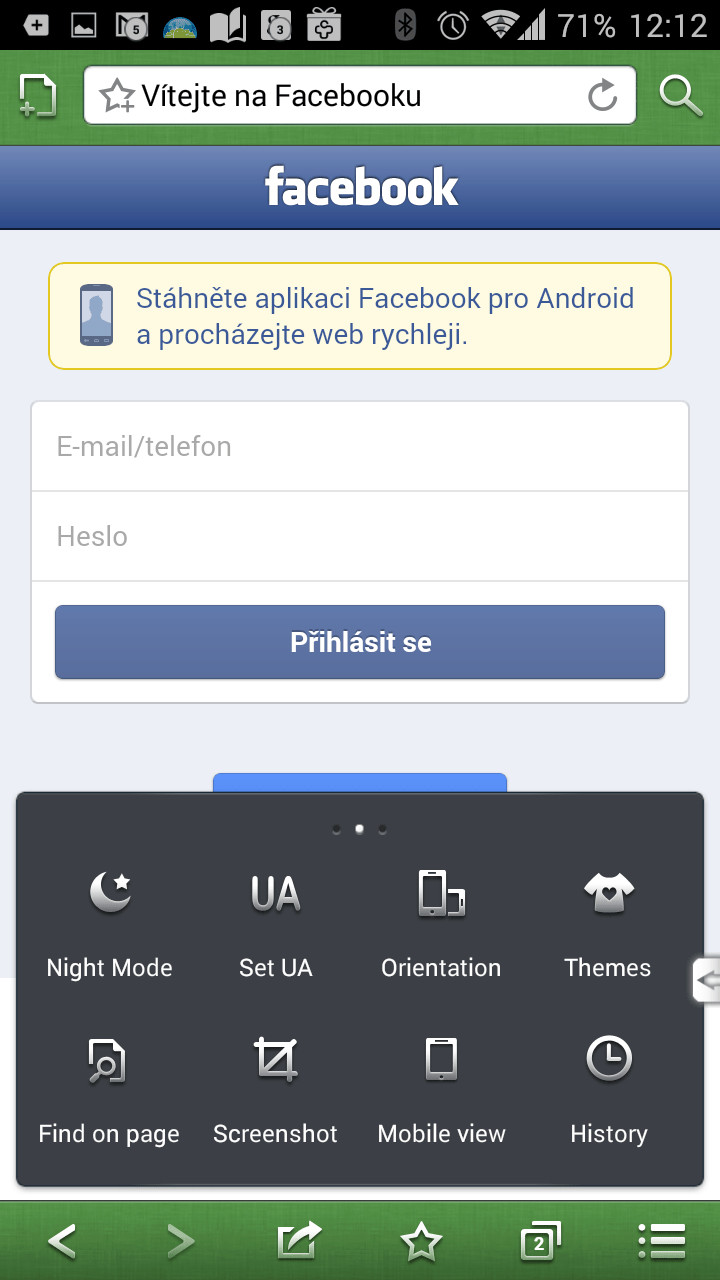
Task: Tap the Facebook for Android download banner
Action: (360, 316)
